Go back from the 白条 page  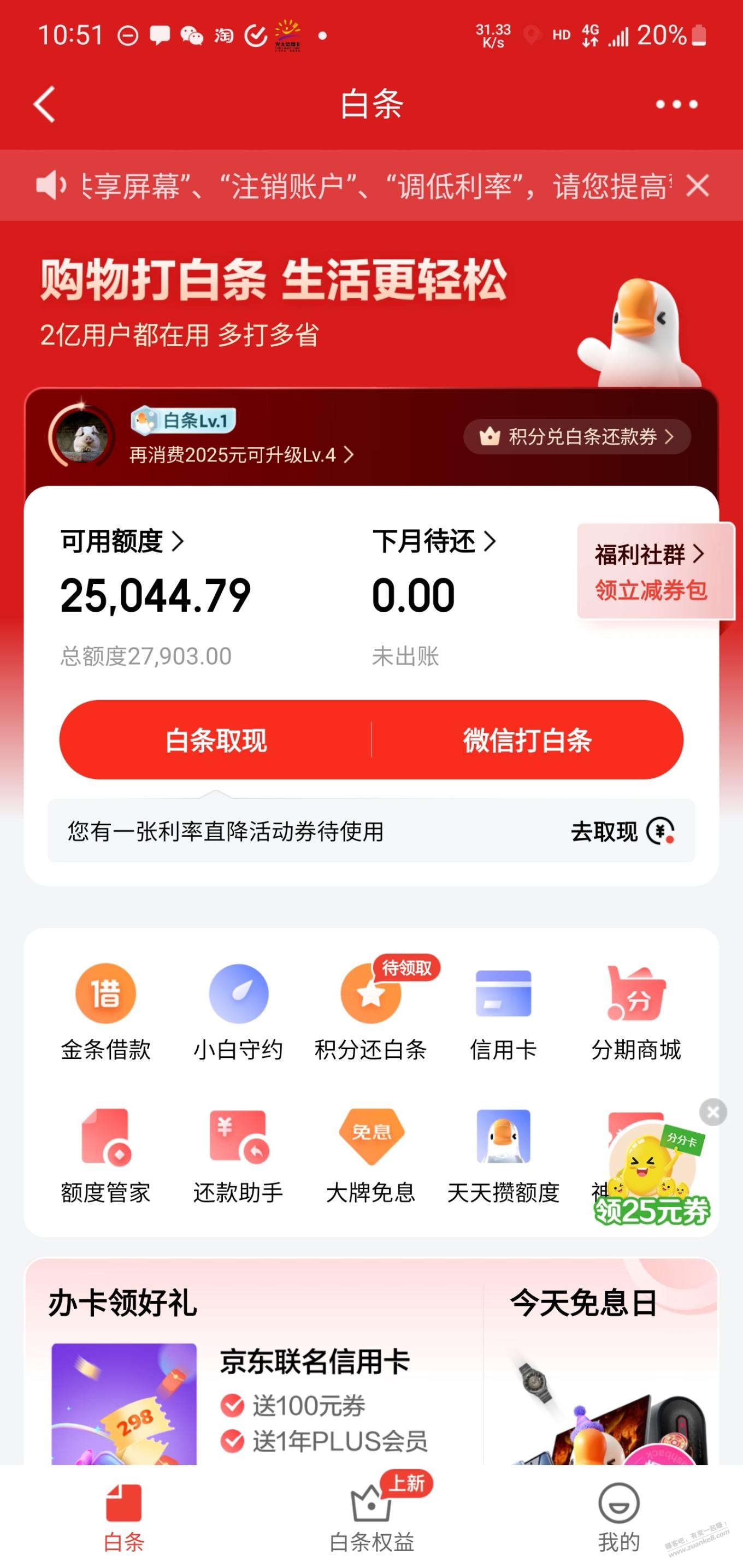click(x=44, y=104)
